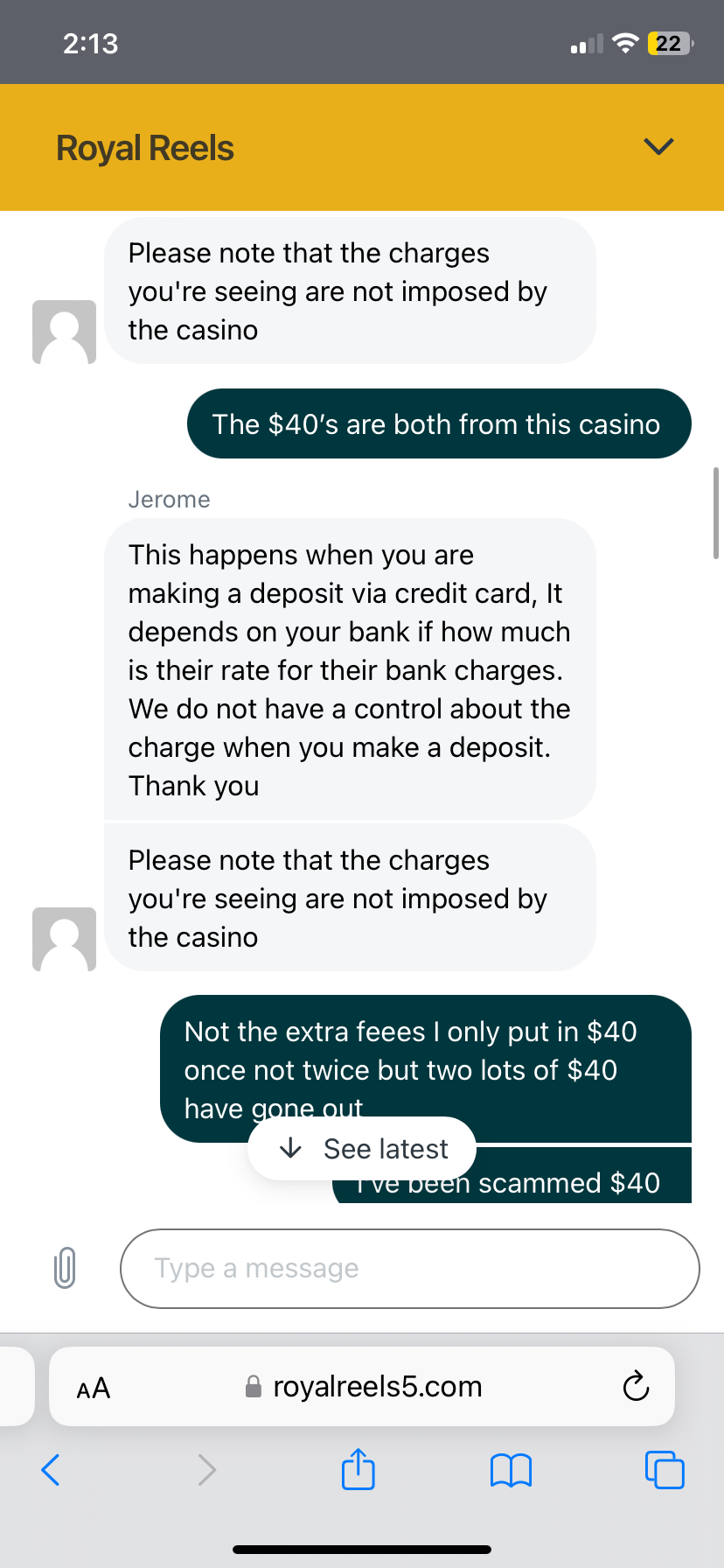The width and height of the screenshot is (724, 1568).
Task: Open the AA reader and text options
Action: tap(94, 1388)
